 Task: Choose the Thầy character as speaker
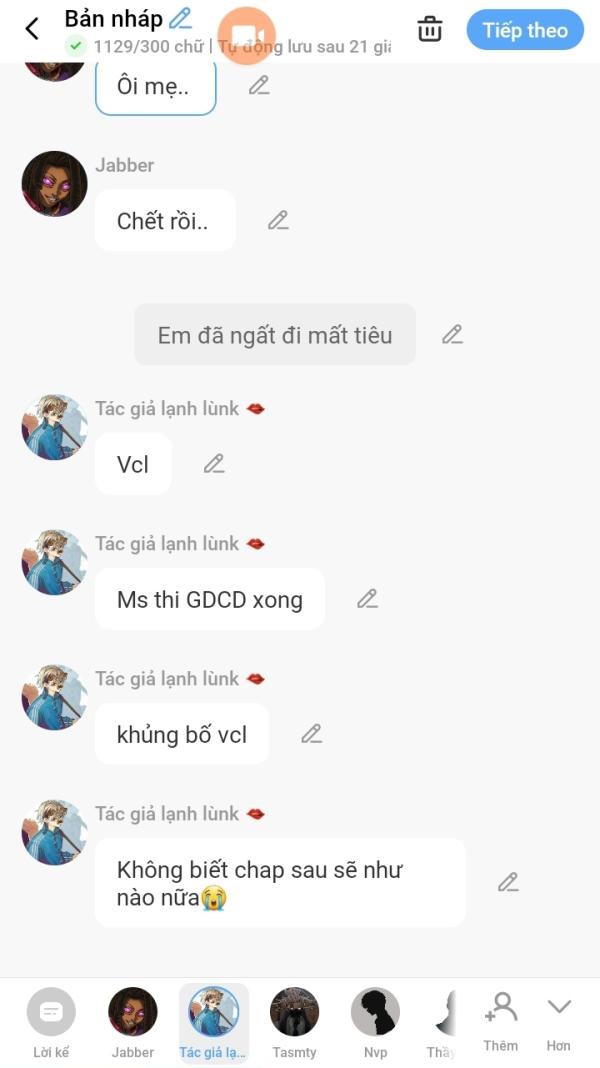[x=442, y=1020]
